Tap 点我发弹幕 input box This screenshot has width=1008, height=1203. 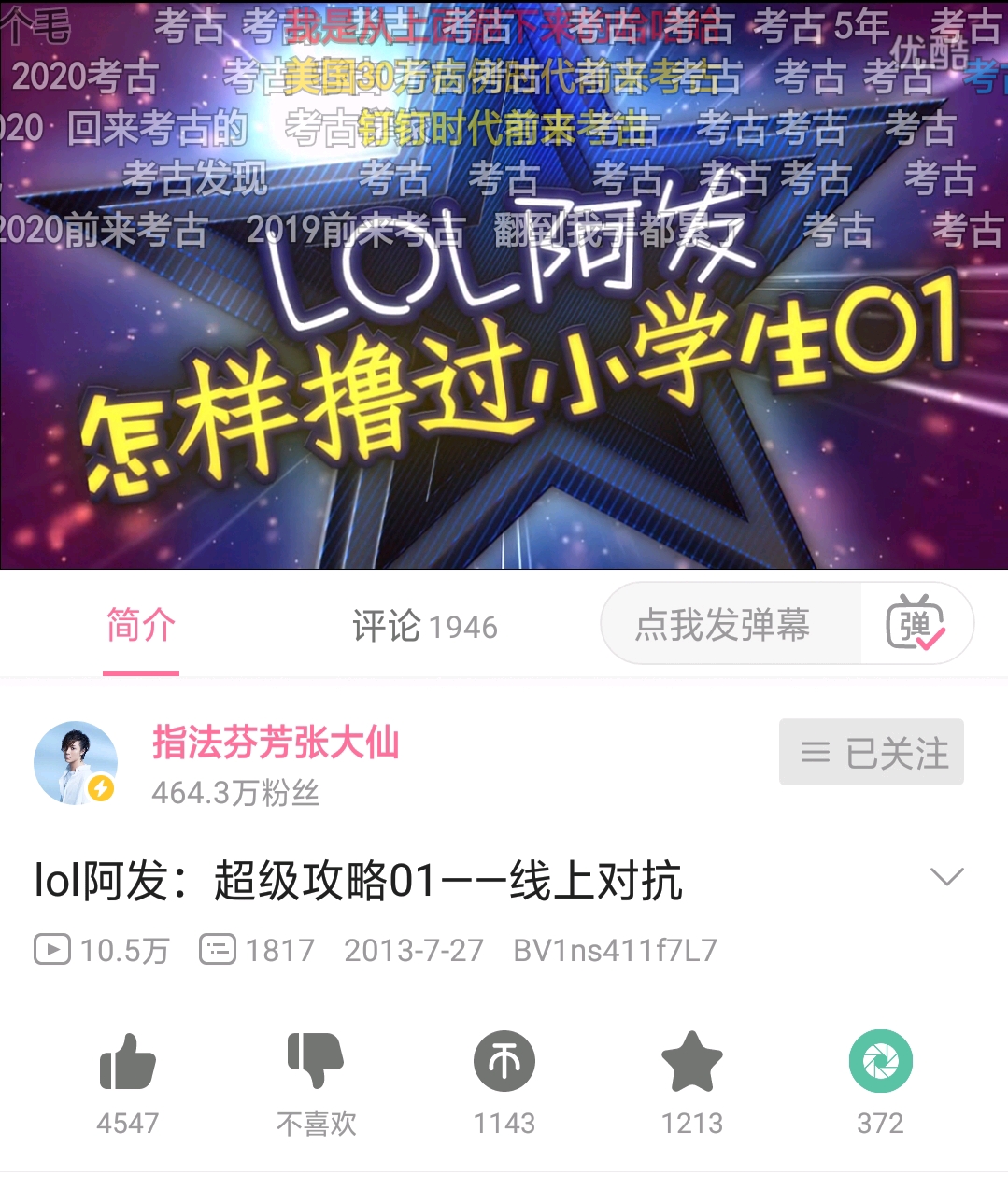tap(722, 624)
